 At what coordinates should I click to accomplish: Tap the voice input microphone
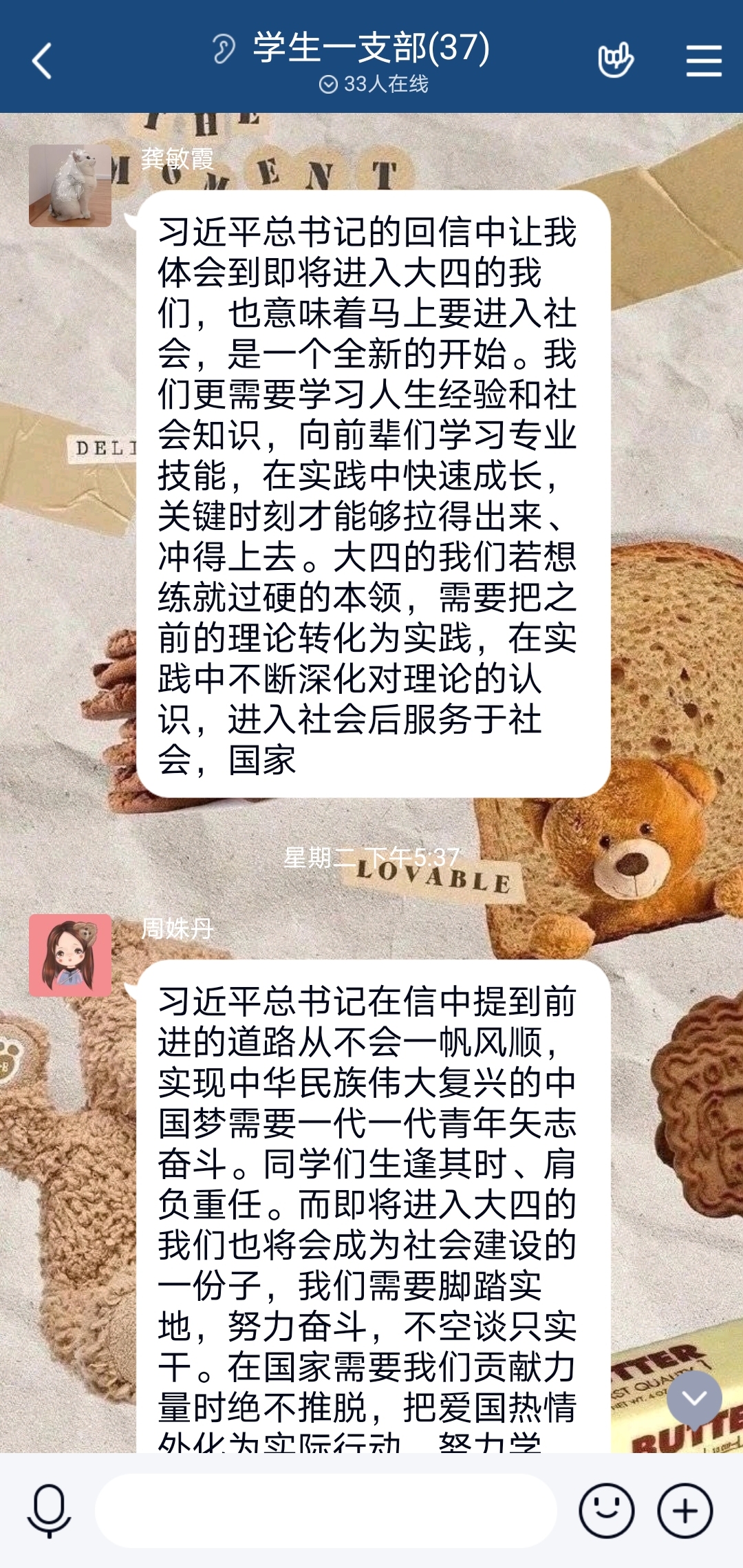point(49,1511)
